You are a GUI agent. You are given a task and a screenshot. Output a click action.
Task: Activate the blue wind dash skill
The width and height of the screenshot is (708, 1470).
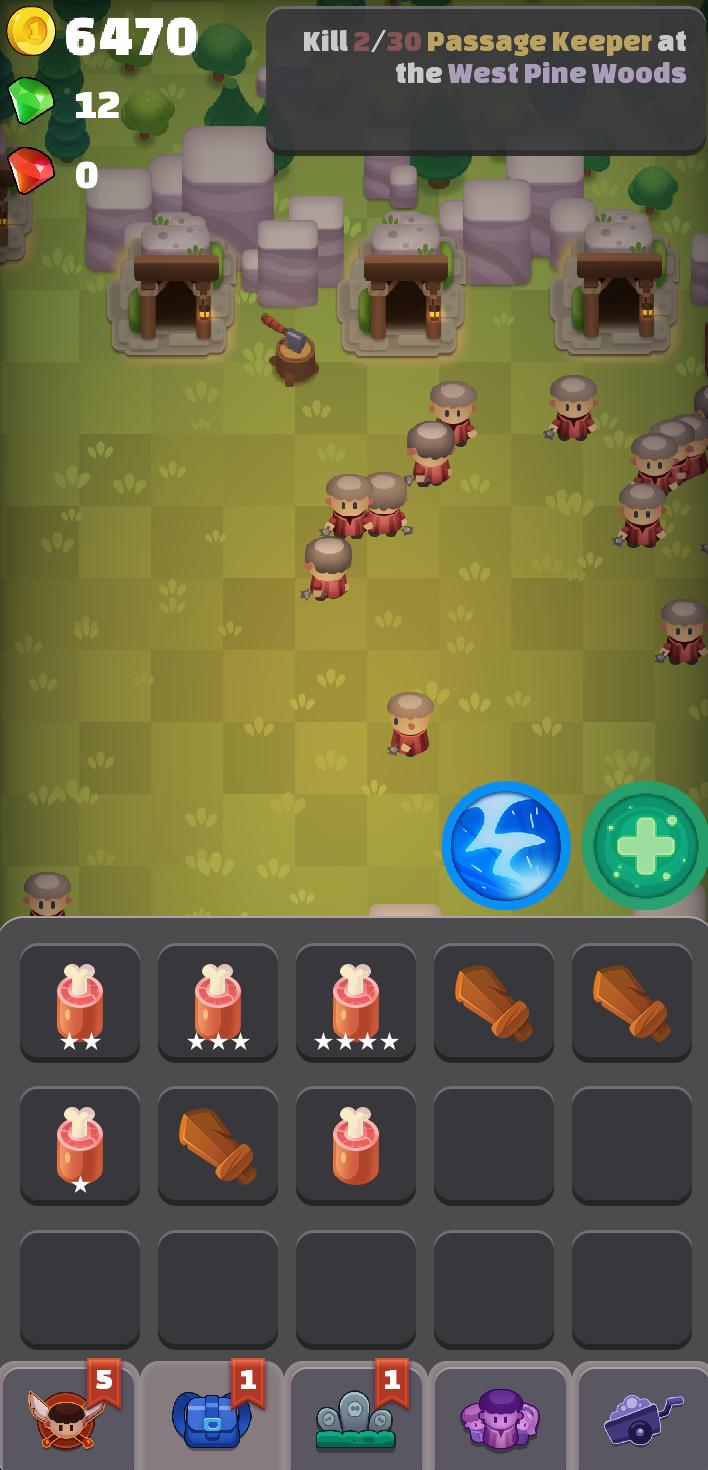506,846
